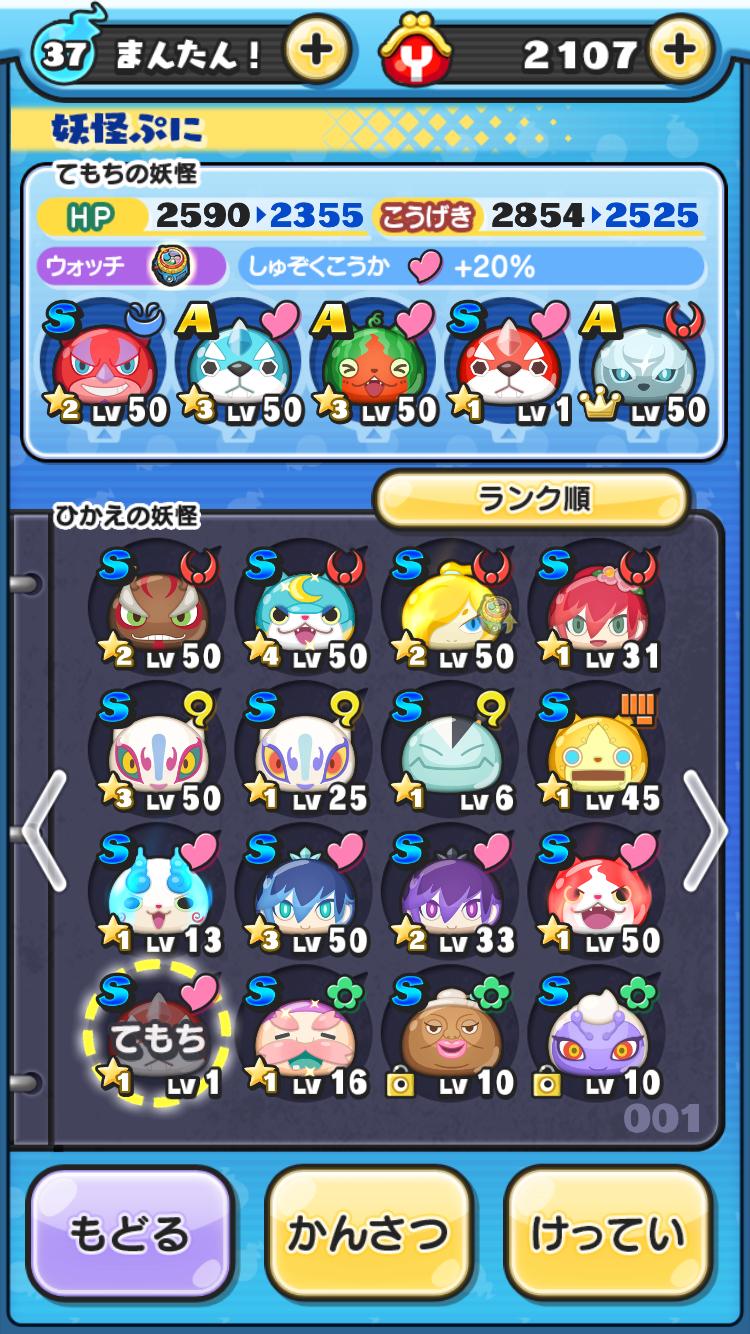Select the Lv 45 yellow robot yokai

596,752
